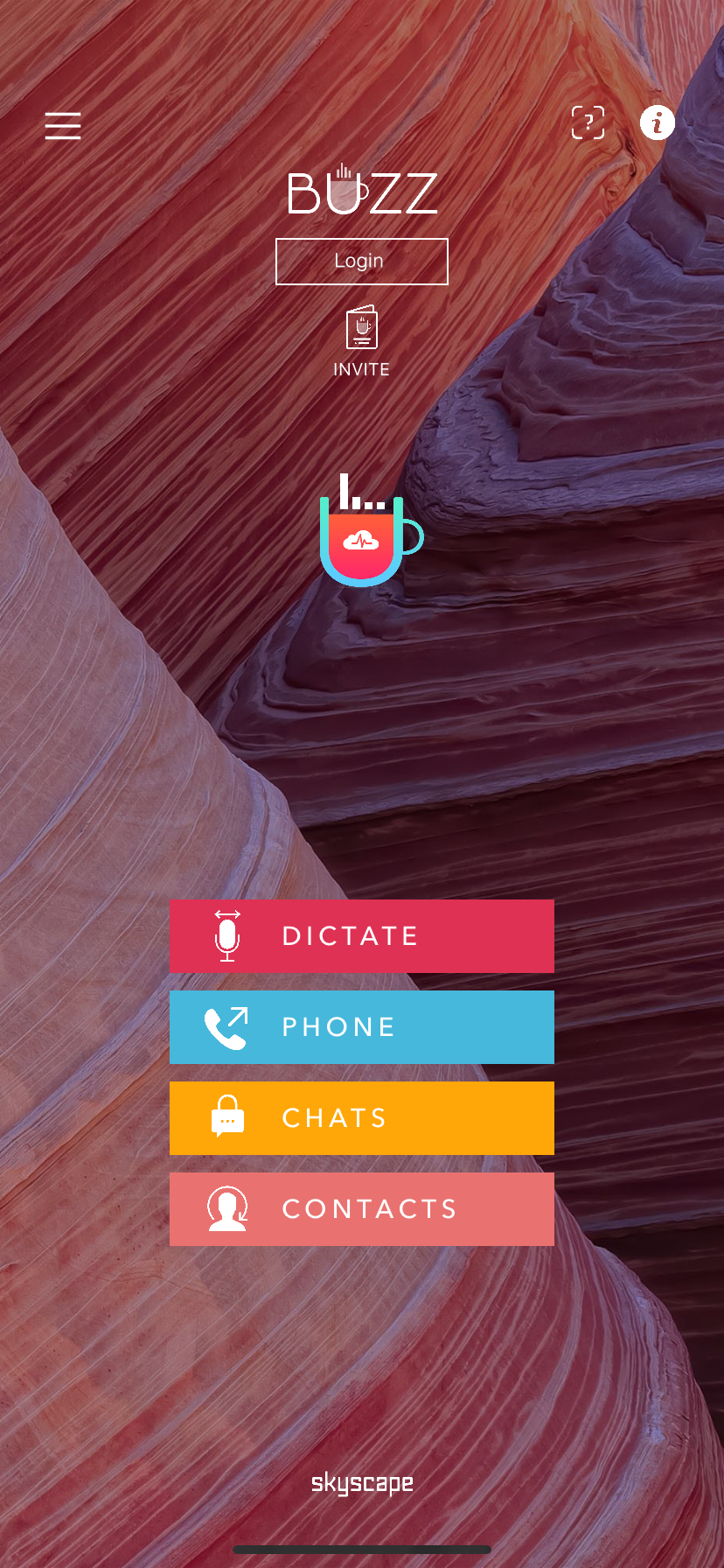Open the CHATS messaging screen
Image resolution: width=724 pixels, height=1568 pixels.
[x=362, y=1117]
